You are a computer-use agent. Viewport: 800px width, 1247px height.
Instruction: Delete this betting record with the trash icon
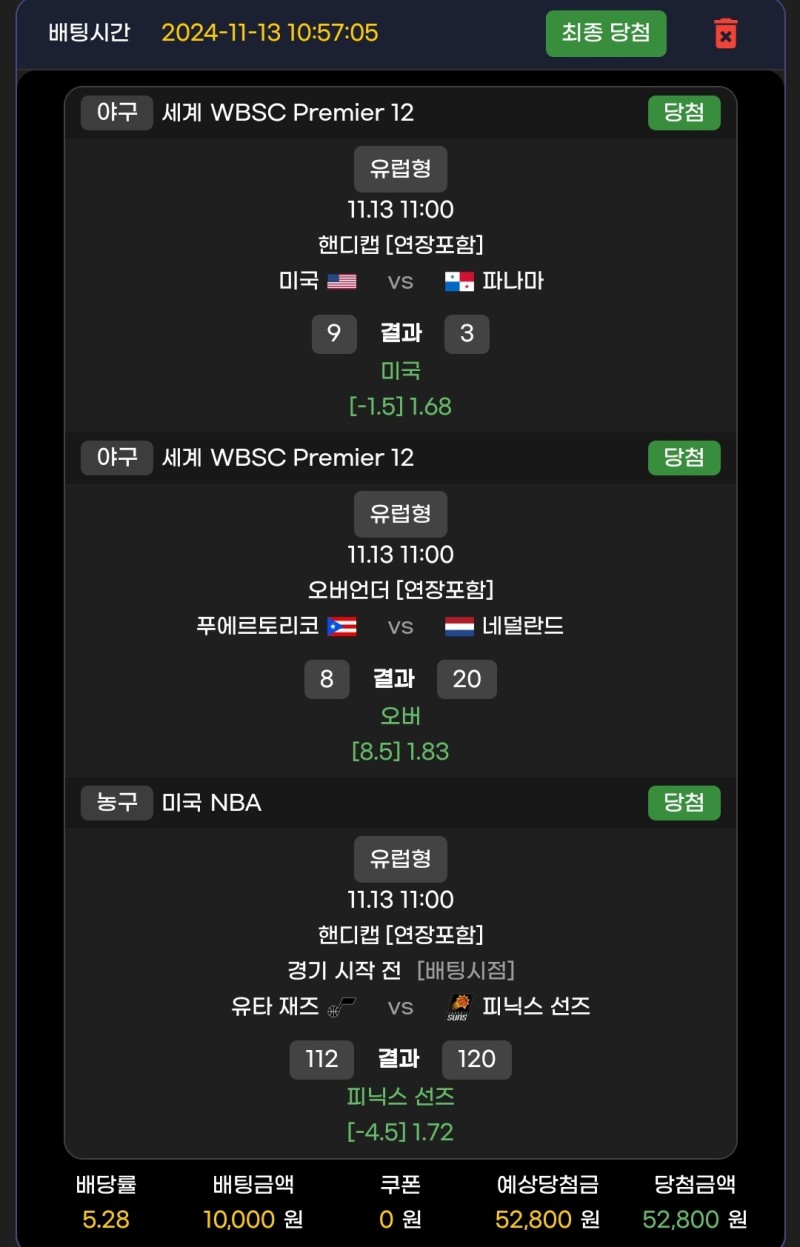[726, 33]
